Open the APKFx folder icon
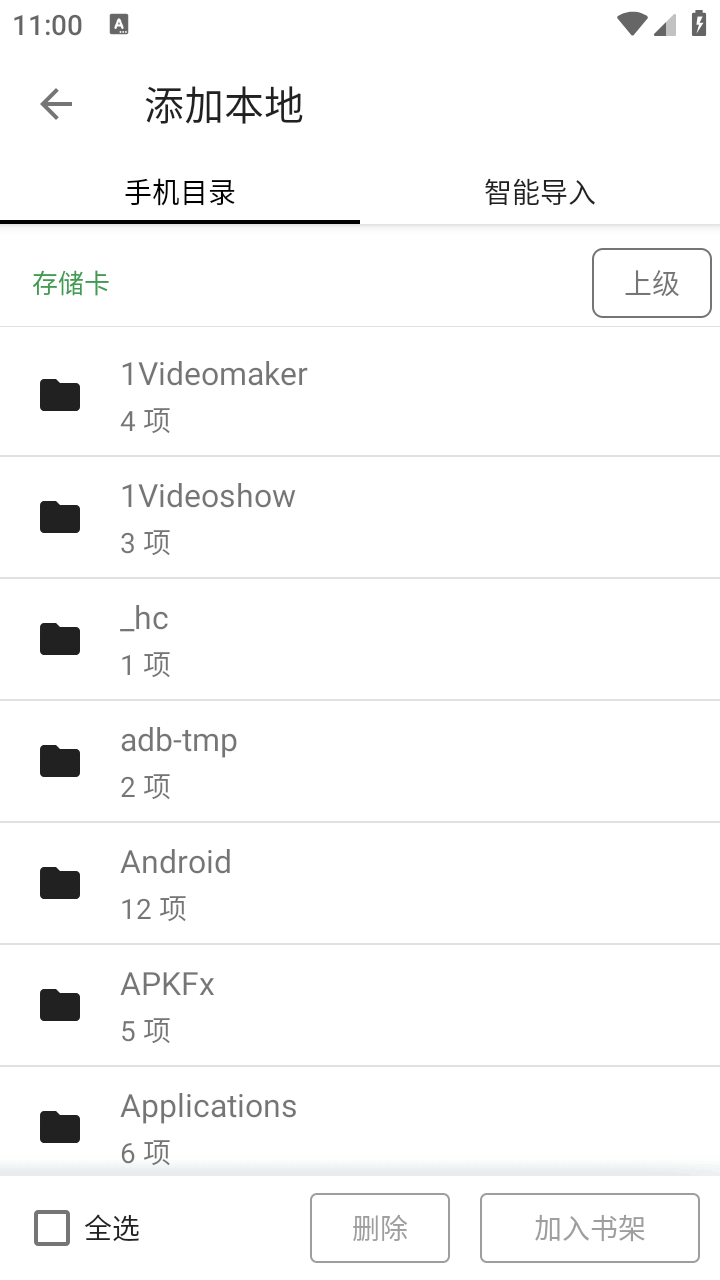Image resolution: width=720 pixels, height=1280 pixels. [x=59, y=1004]
